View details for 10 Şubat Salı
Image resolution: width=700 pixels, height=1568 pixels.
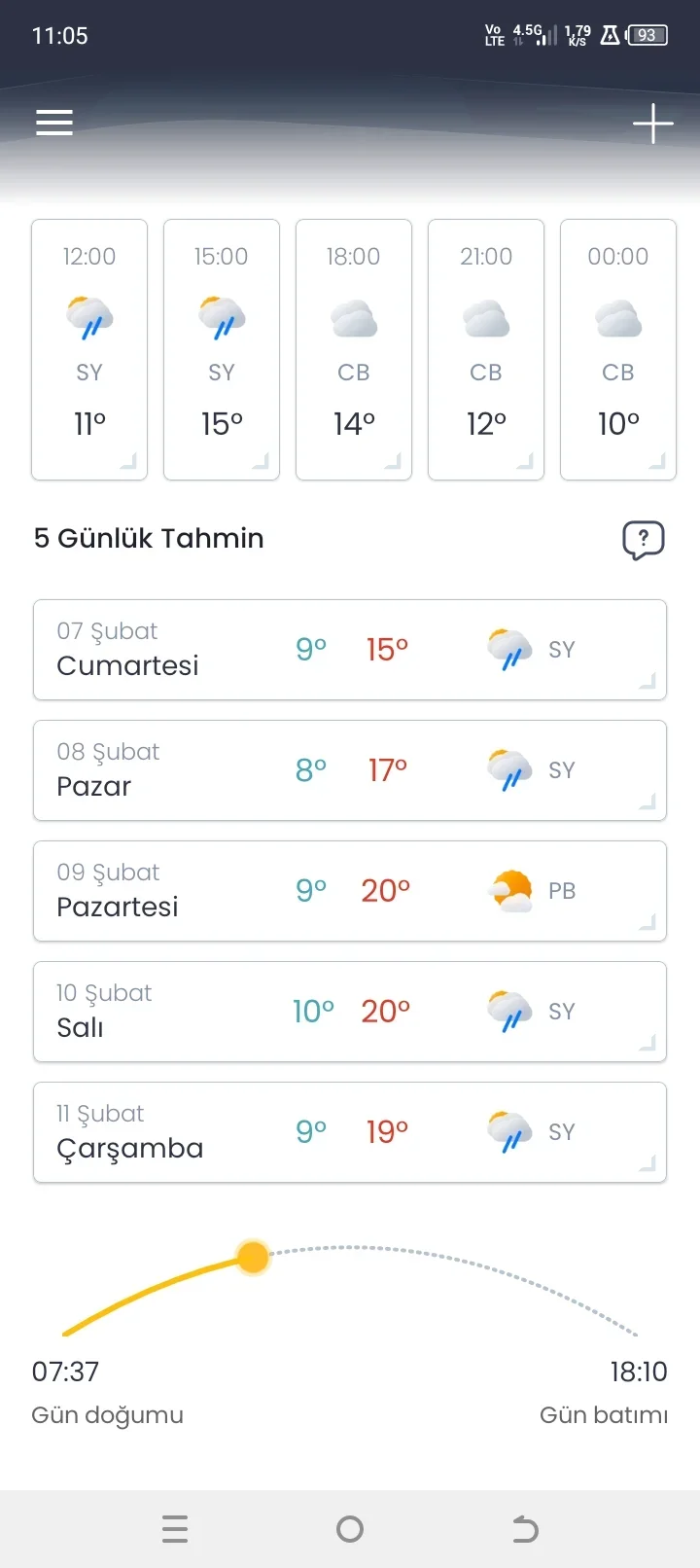[x=350, y=1012]
